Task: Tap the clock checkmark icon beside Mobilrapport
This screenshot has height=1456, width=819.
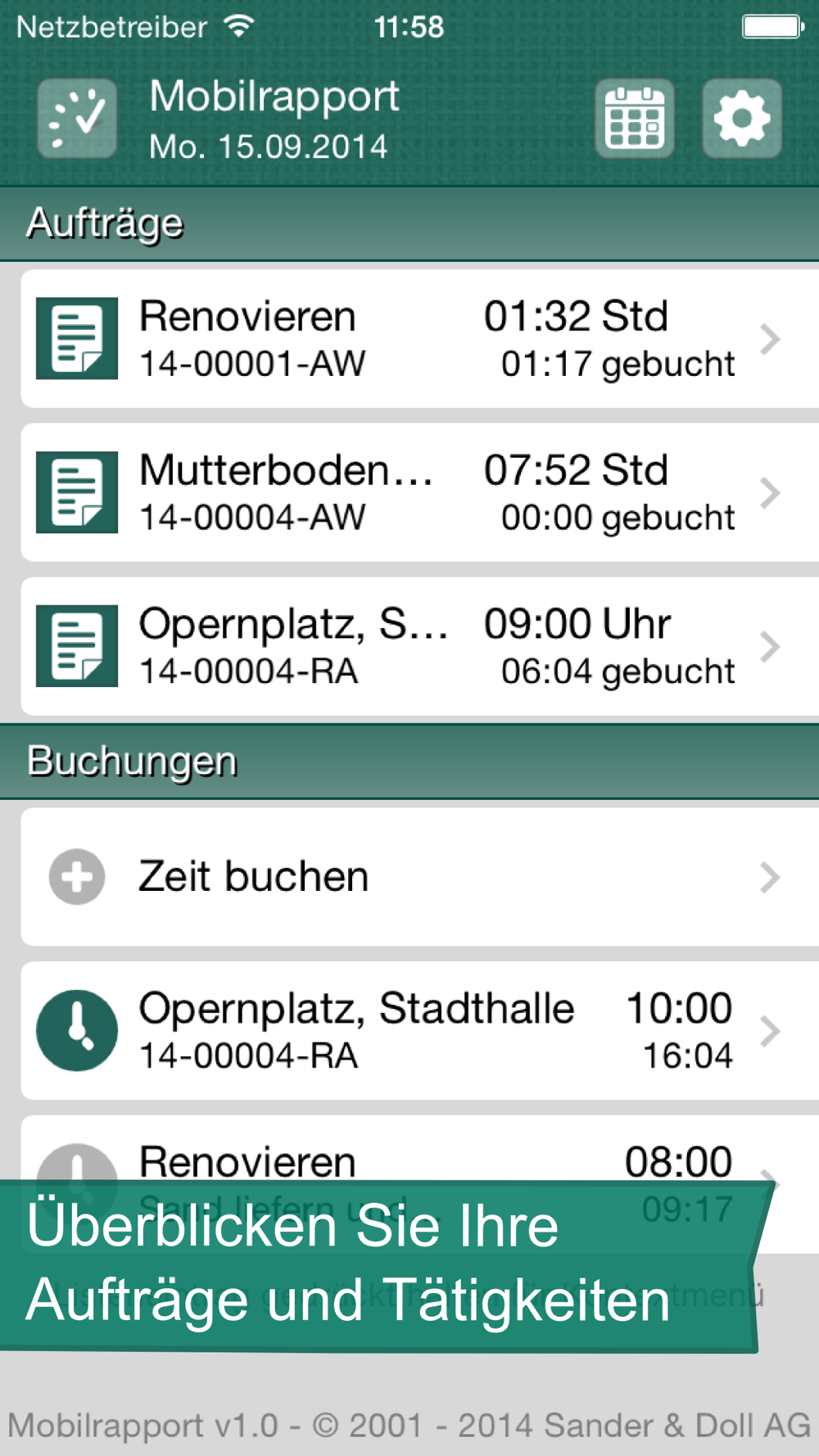Action: click(x=77, y=119)
